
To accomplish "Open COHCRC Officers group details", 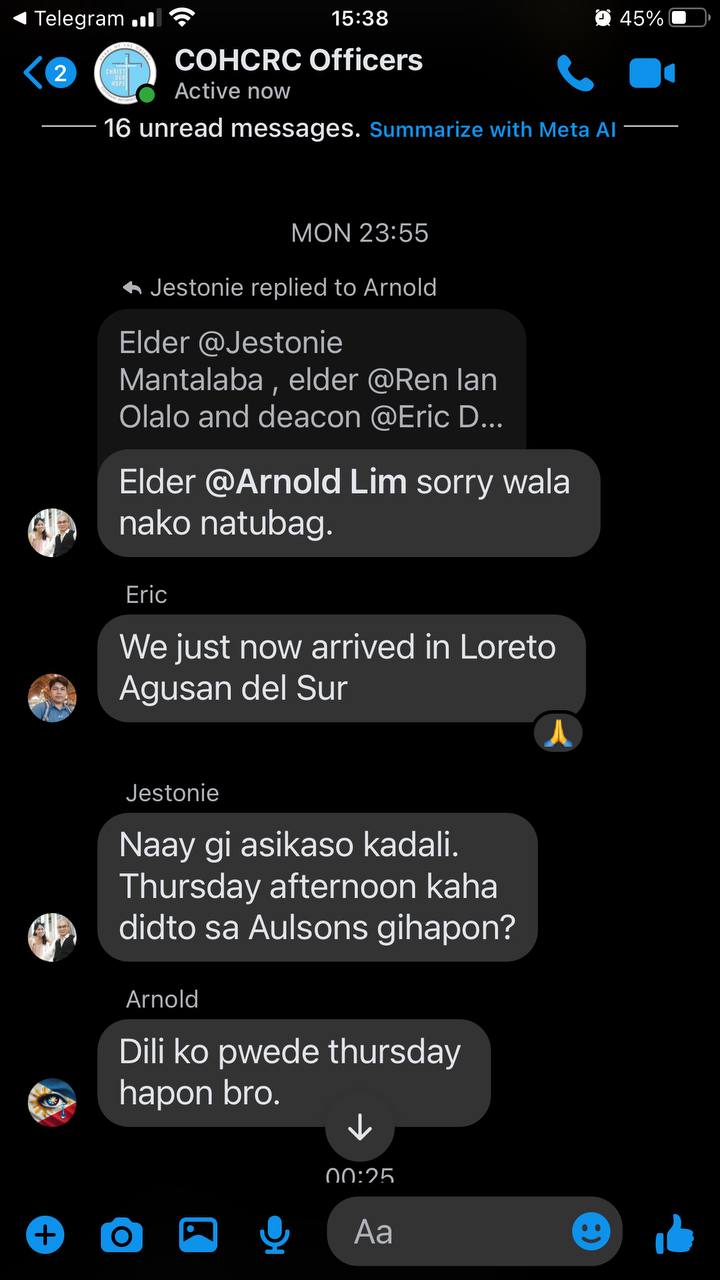I will point(298,74).
